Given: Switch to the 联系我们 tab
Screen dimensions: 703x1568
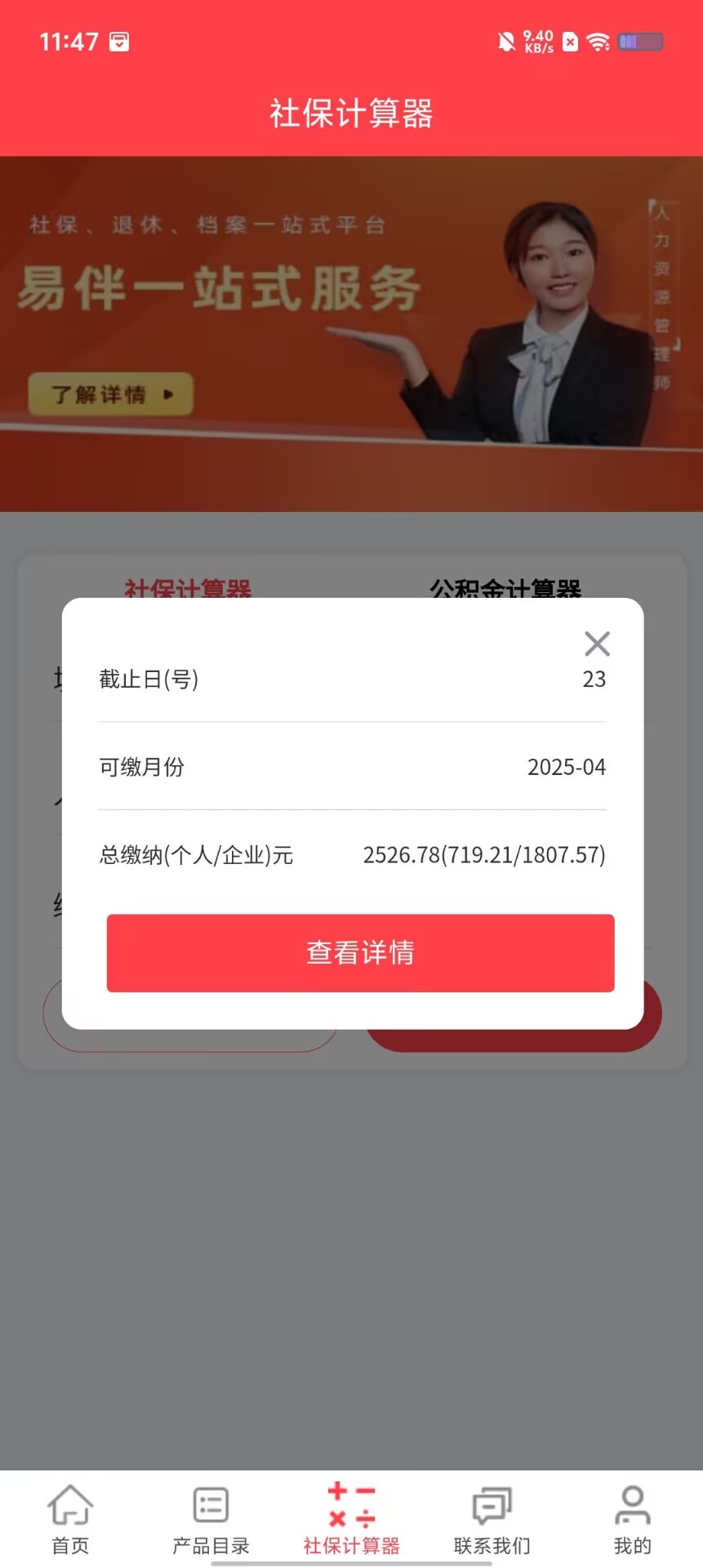Looking at the screenshot, I should point(492,1518).
